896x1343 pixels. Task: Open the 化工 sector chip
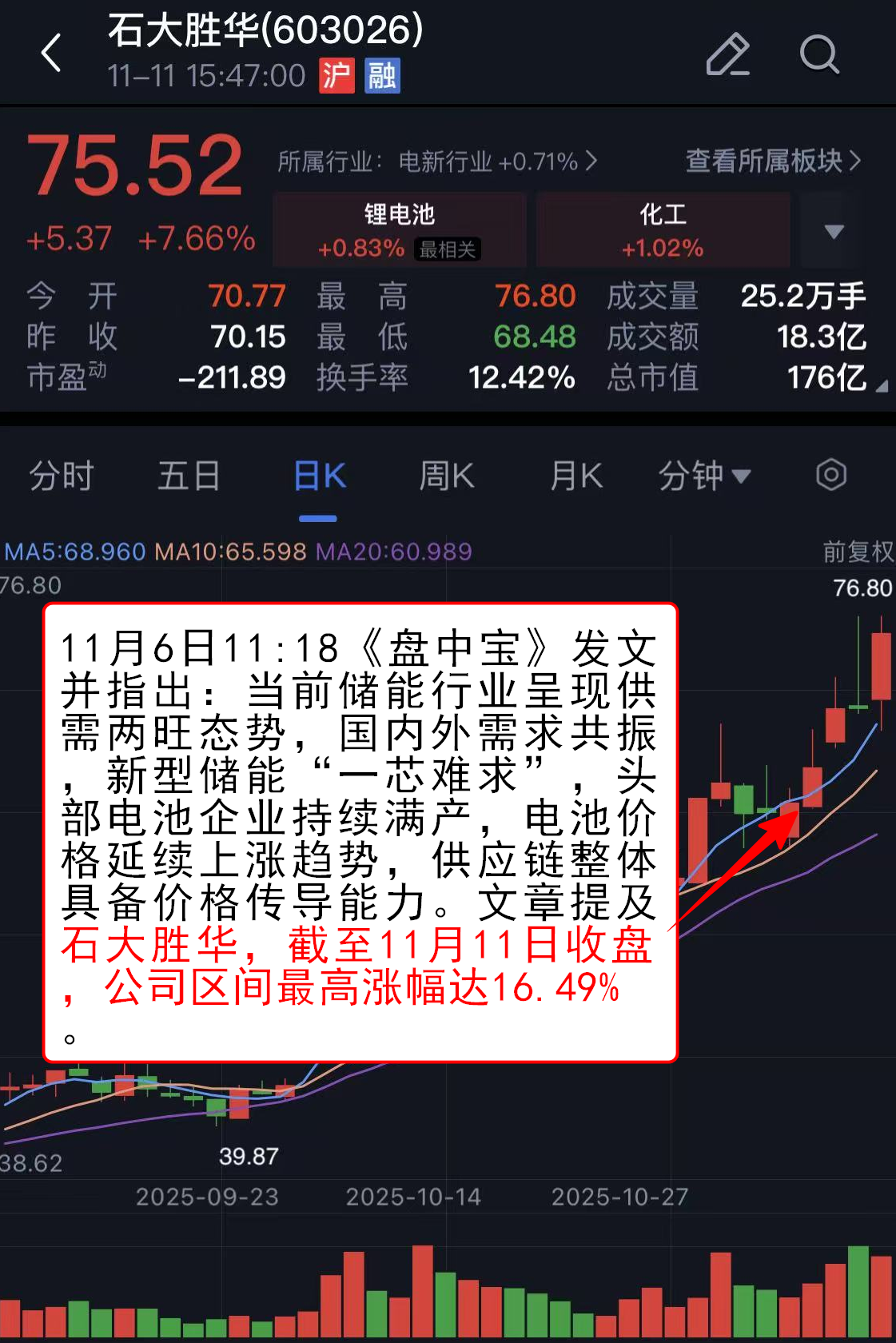pos(663,229)
